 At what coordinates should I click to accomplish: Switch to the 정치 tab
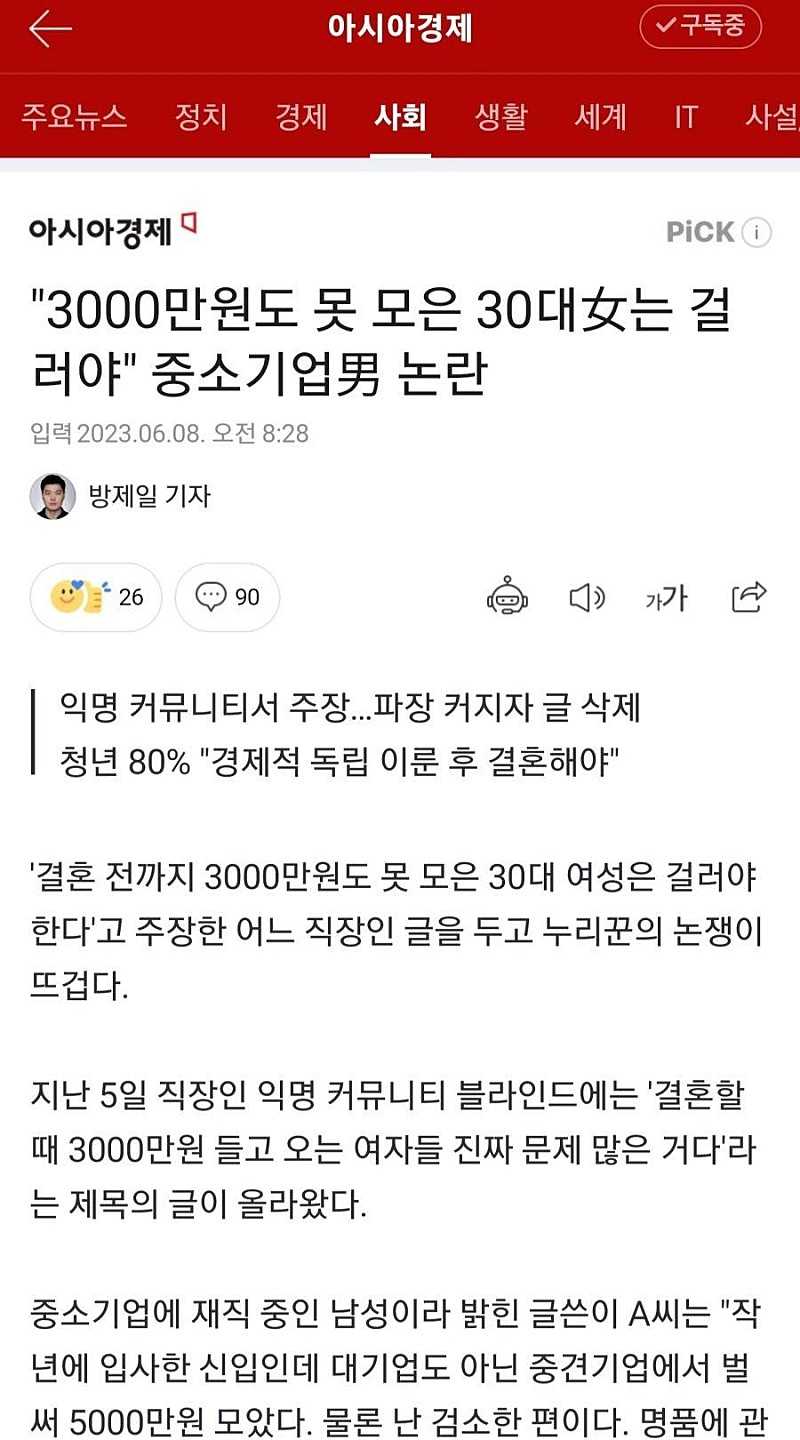click(x=201, y=117)
